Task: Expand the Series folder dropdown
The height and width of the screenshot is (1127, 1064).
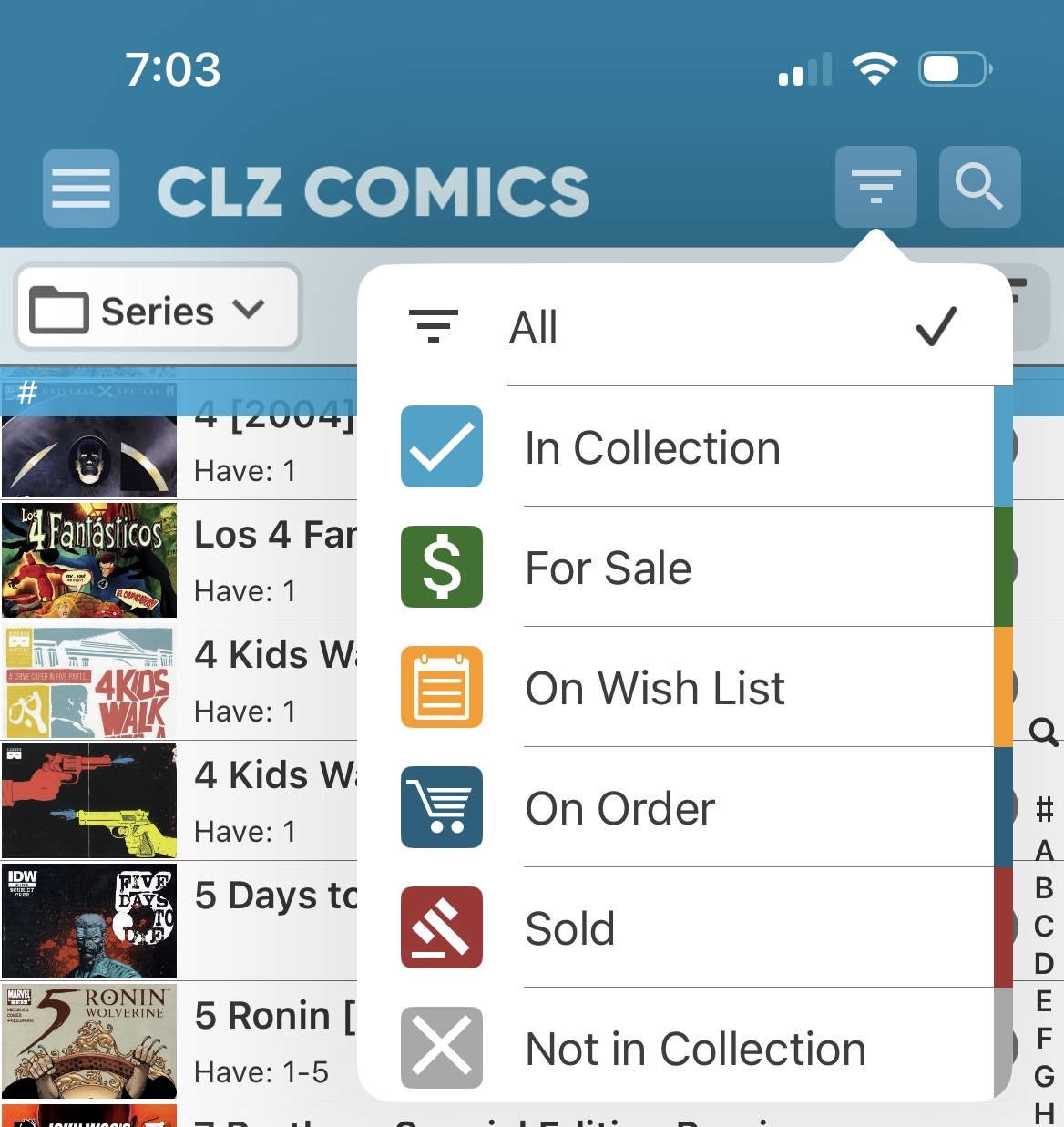Action: [158, 309]
